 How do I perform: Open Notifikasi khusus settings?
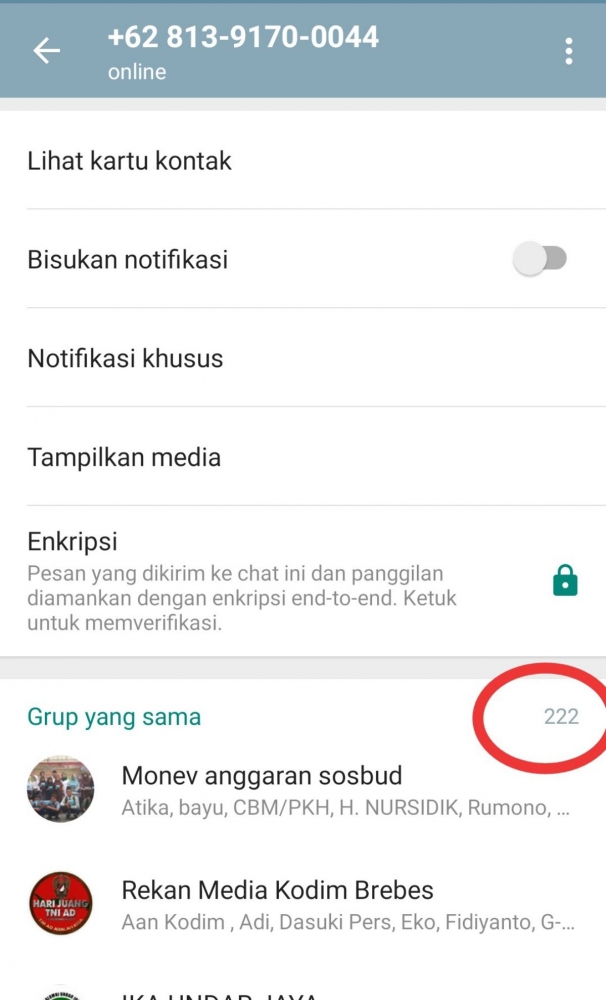[x=125, y=358]
